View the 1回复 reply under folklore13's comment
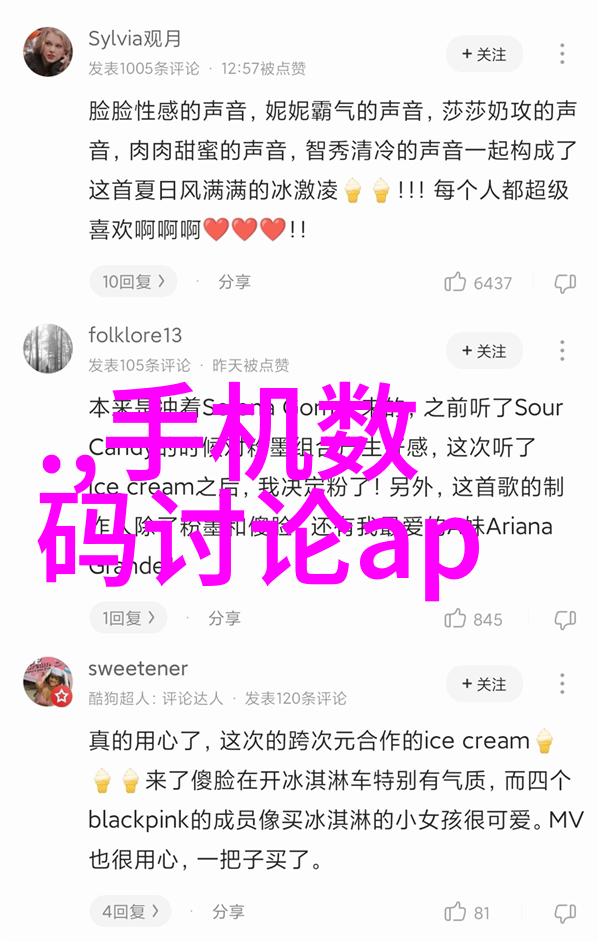Viewport: 600px width, 944px height. point(128,618)
